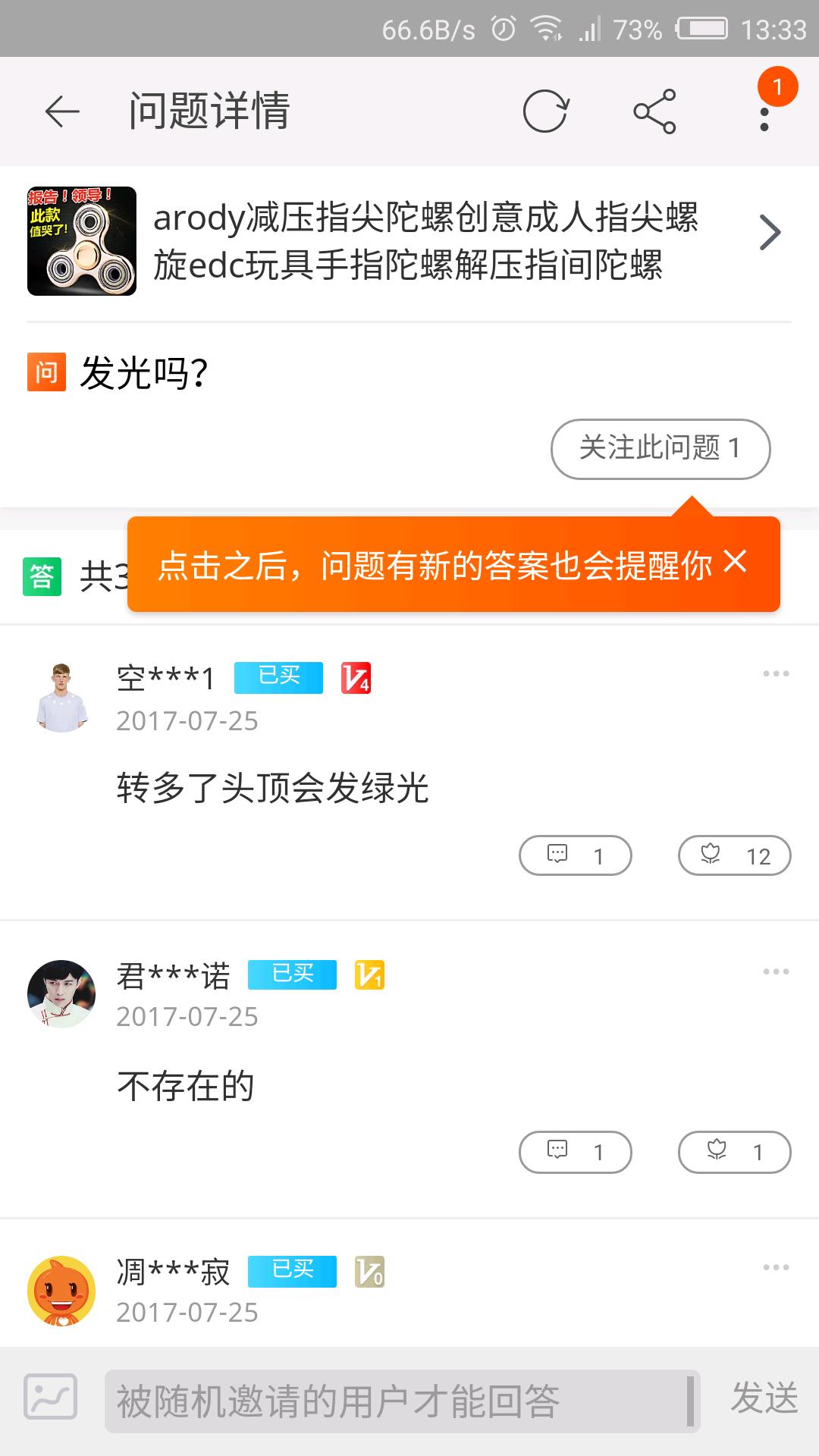
Task: Refresh the question detail page
Action: tap(548, 111)
